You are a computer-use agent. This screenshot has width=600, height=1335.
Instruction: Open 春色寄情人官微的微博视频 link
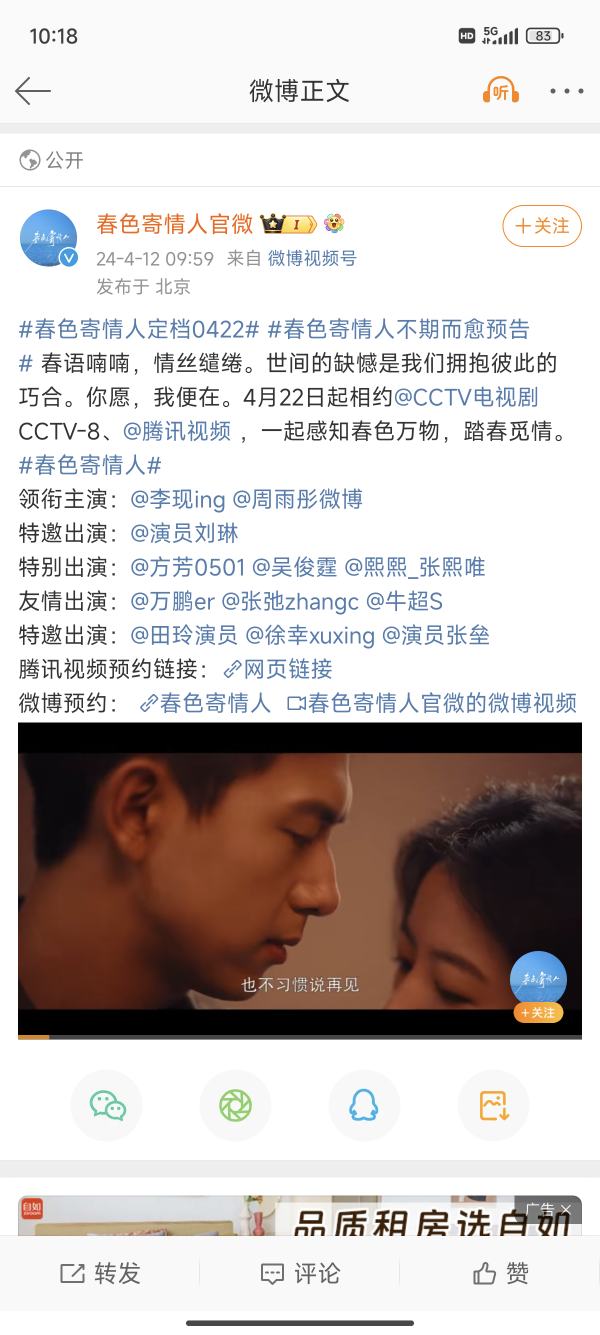click(x=432, y=703)
